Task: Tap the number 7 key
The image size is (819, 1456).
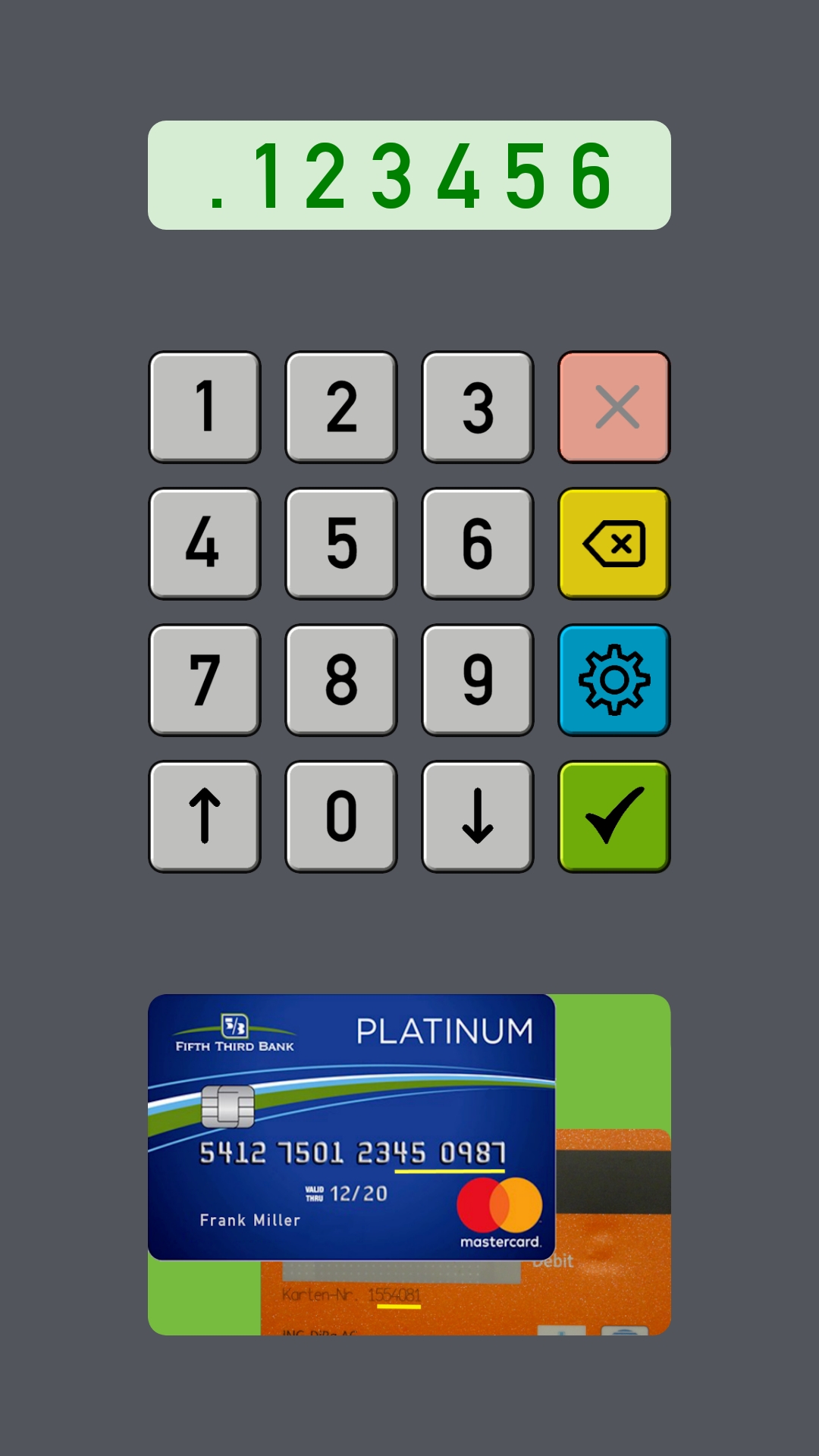Action: [x=205, y=680]
